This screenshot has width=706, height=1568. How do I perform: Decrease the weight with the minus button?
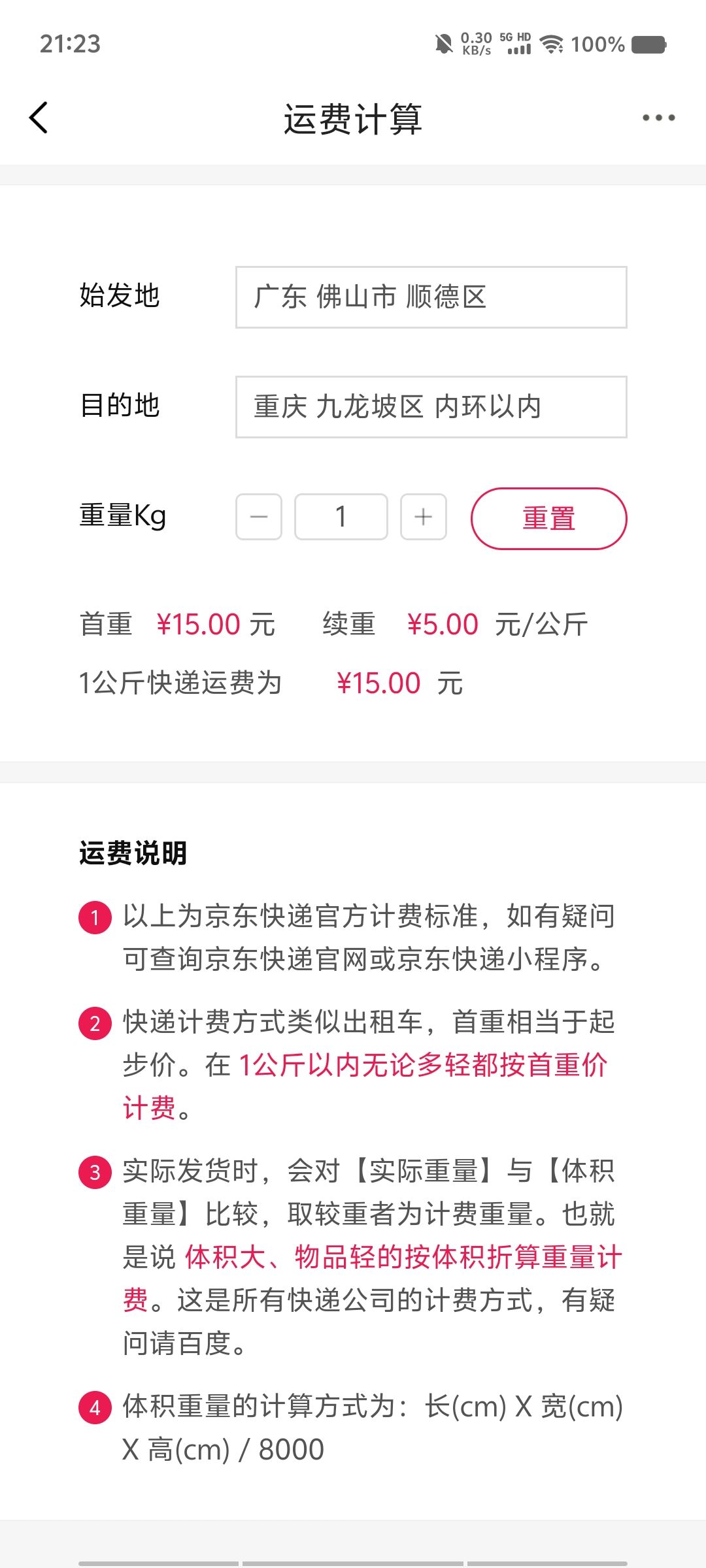tap(259, 517)
